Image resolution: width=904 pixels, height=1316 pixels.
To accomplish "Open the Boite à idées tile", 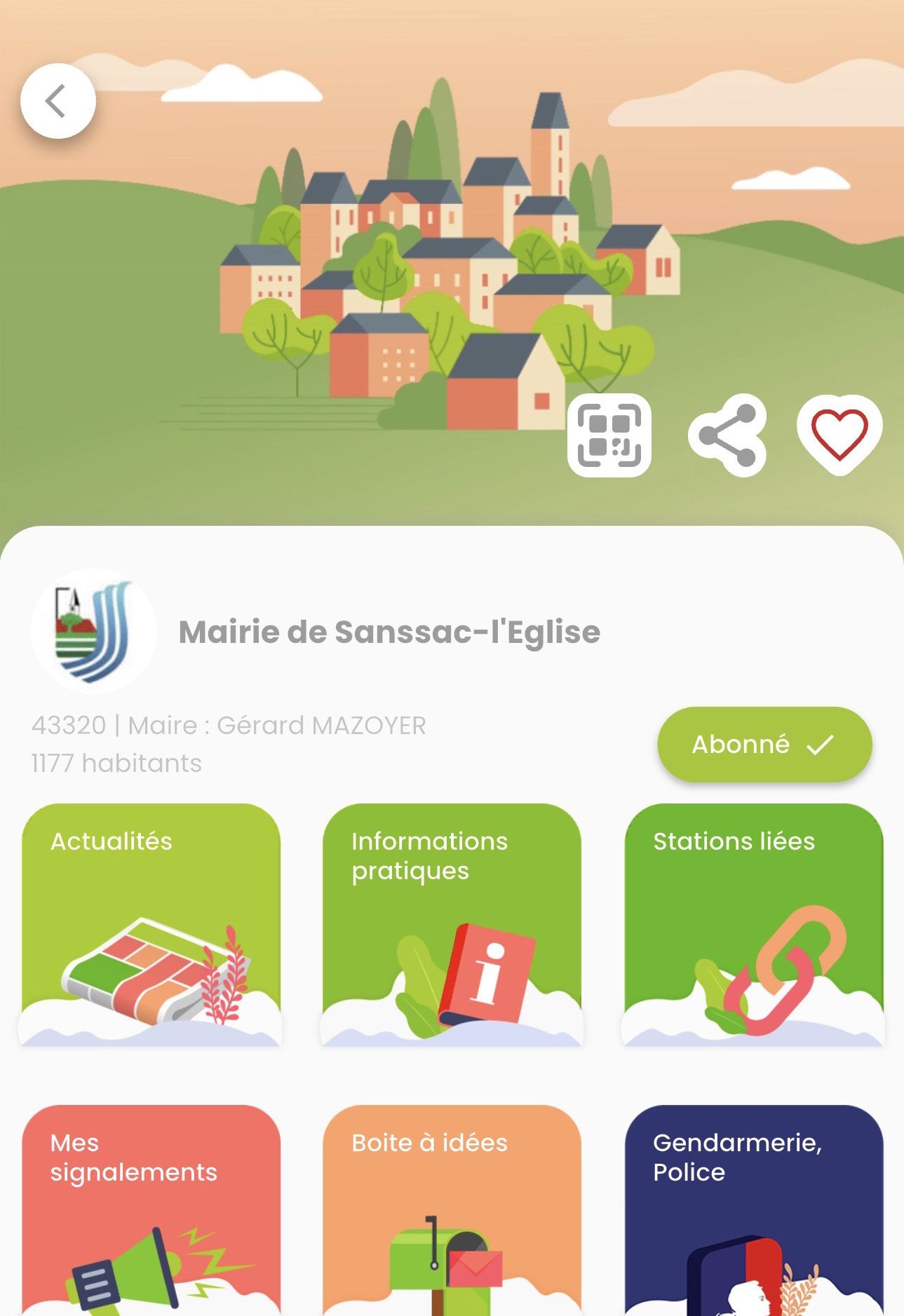I will click(452, 1211).
